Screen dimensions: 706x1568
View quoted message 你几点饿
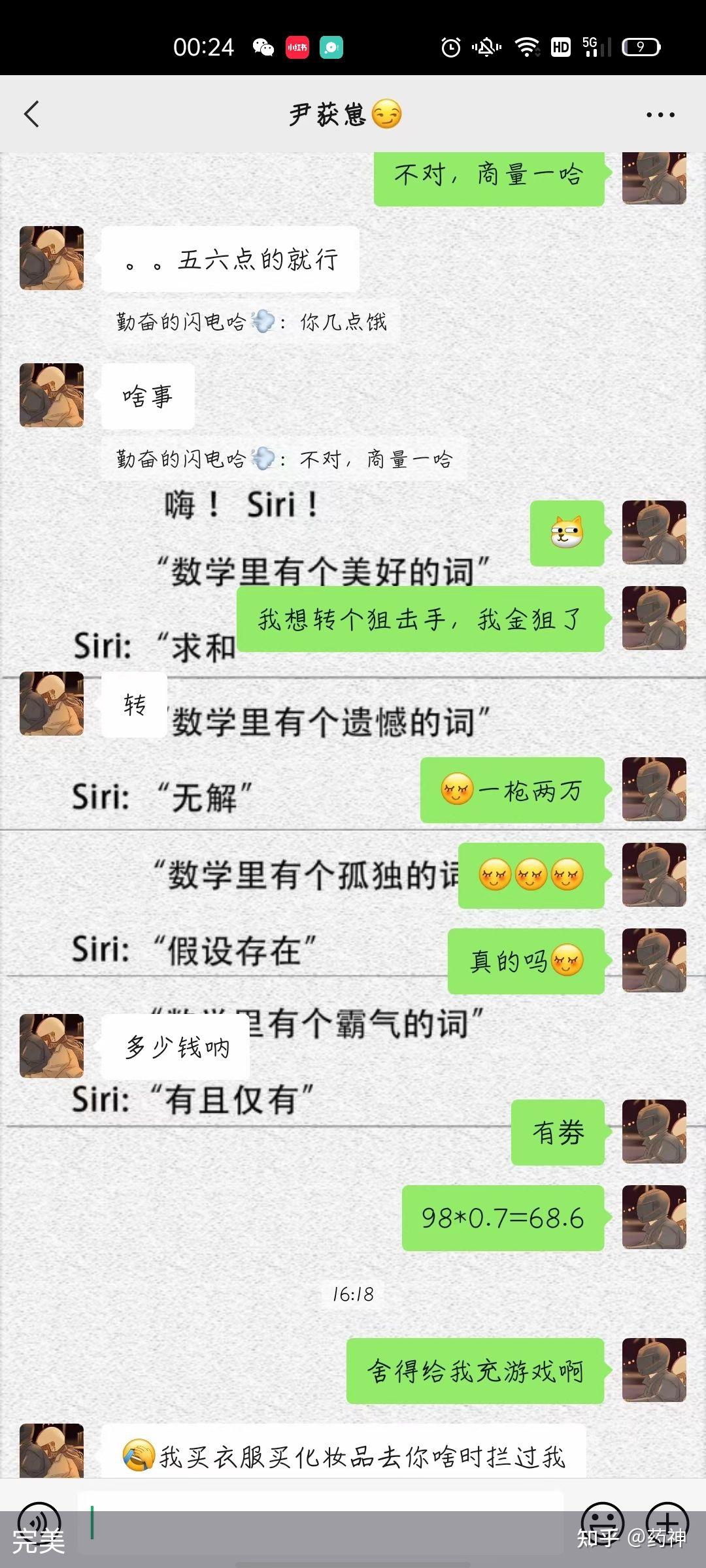click(x=251, y=321)
